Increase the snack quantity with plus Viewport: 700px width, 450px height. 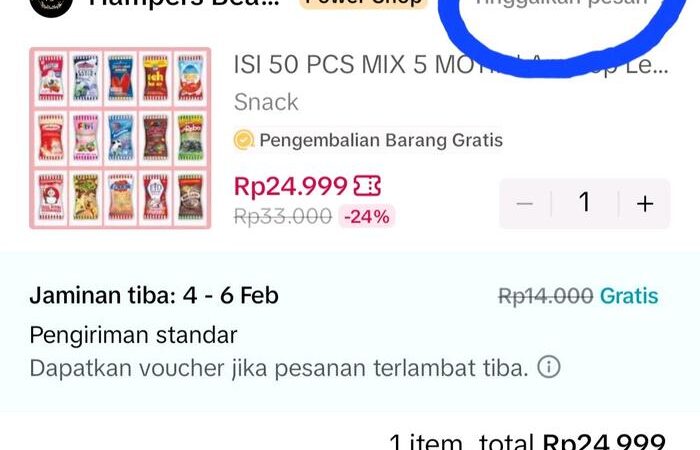pos(645,203)
